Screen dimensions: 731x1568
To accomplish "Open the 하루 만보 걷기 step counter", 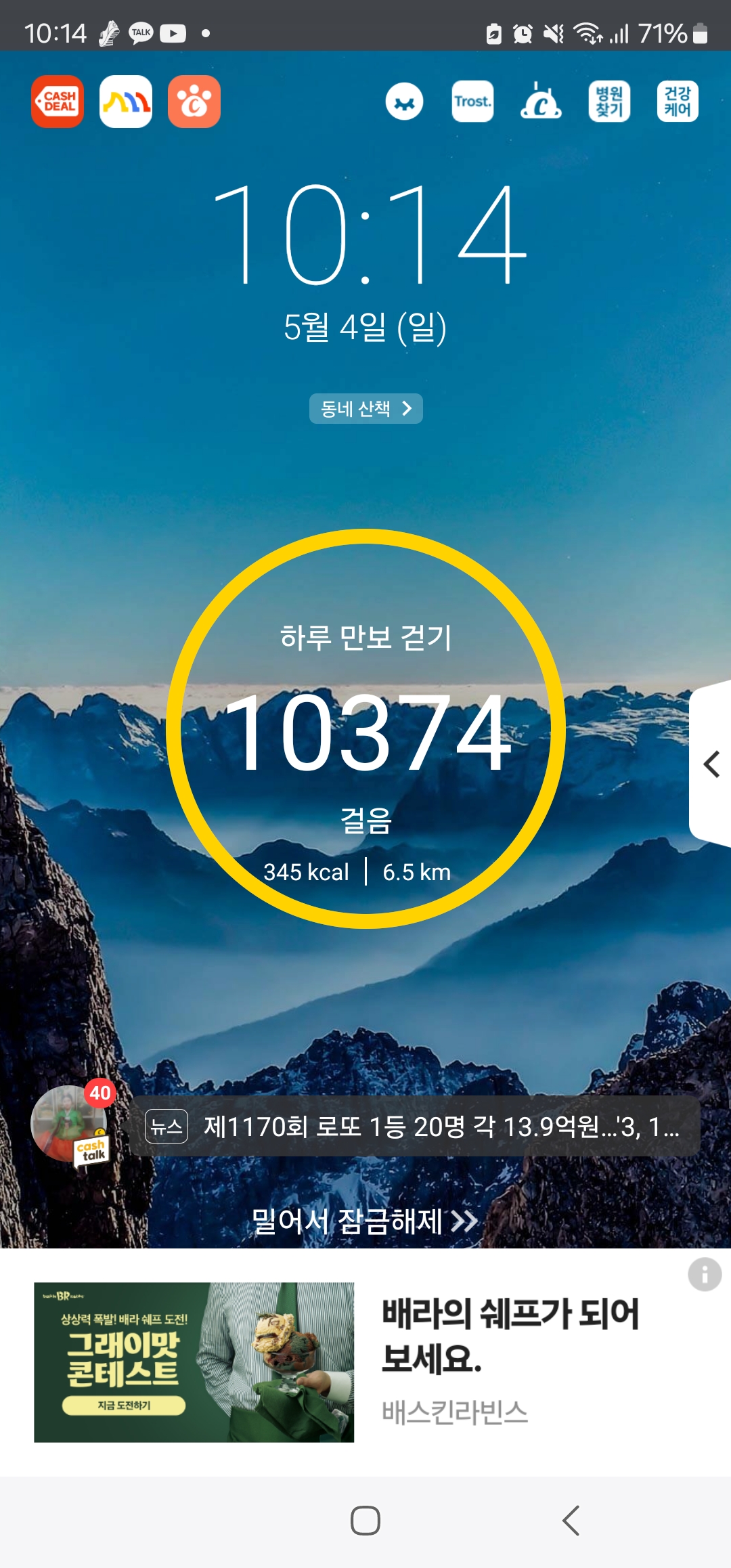I will 365,728.
